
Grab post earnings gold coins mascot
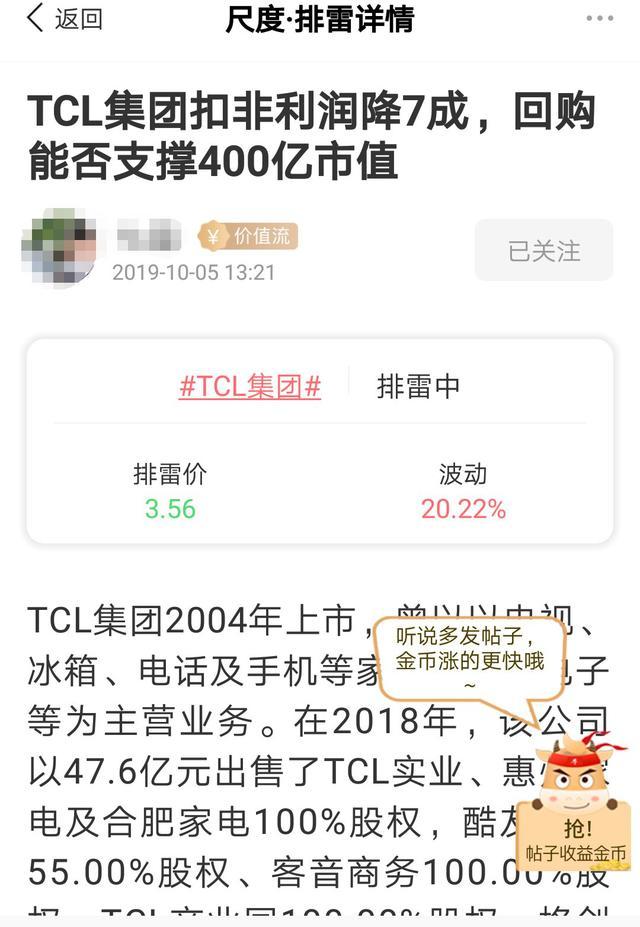[578, 806]
